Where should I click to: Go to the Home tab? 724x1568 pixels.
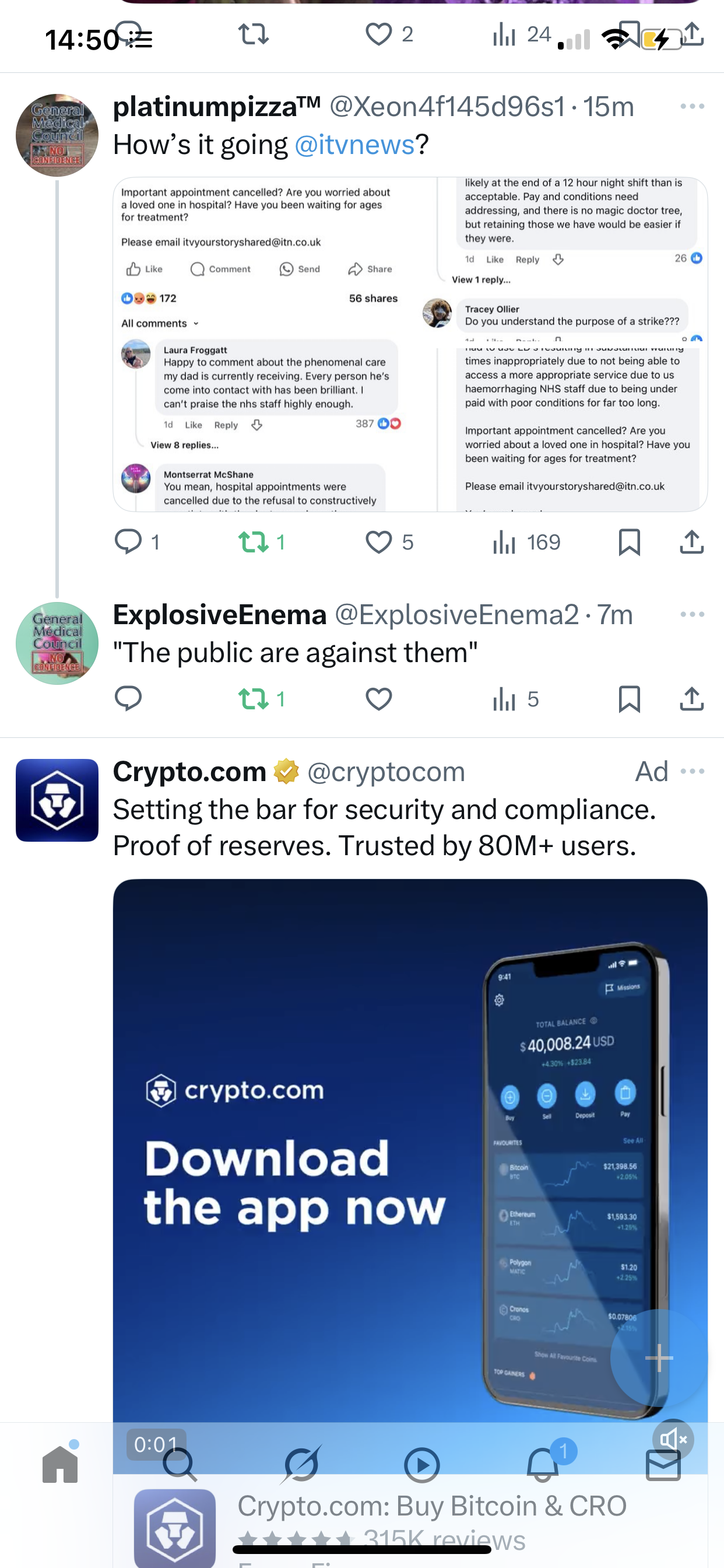point(60,1464)
